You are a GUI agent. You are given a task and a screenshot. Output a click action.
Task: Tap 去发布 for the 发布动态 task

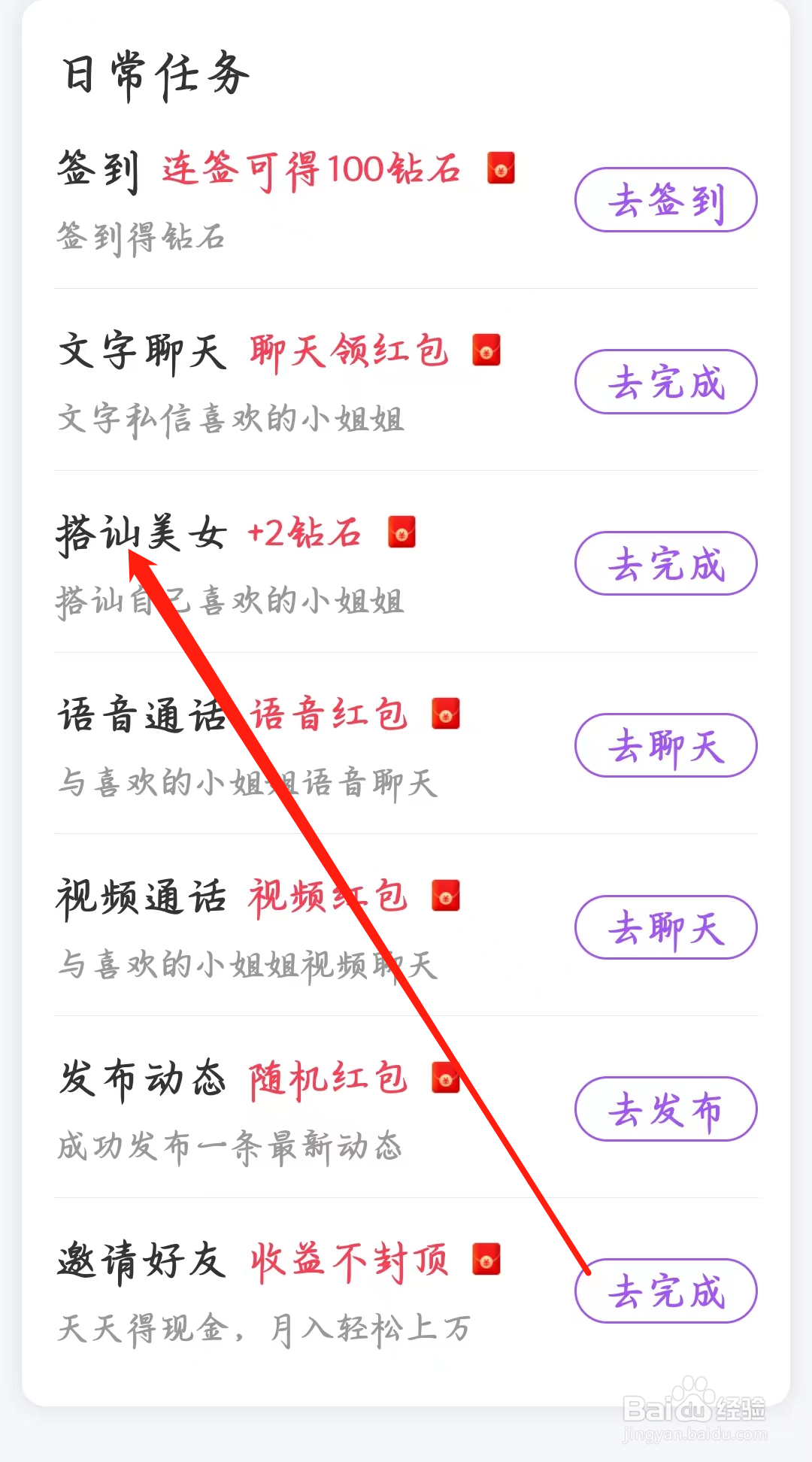coord(665,1109)
